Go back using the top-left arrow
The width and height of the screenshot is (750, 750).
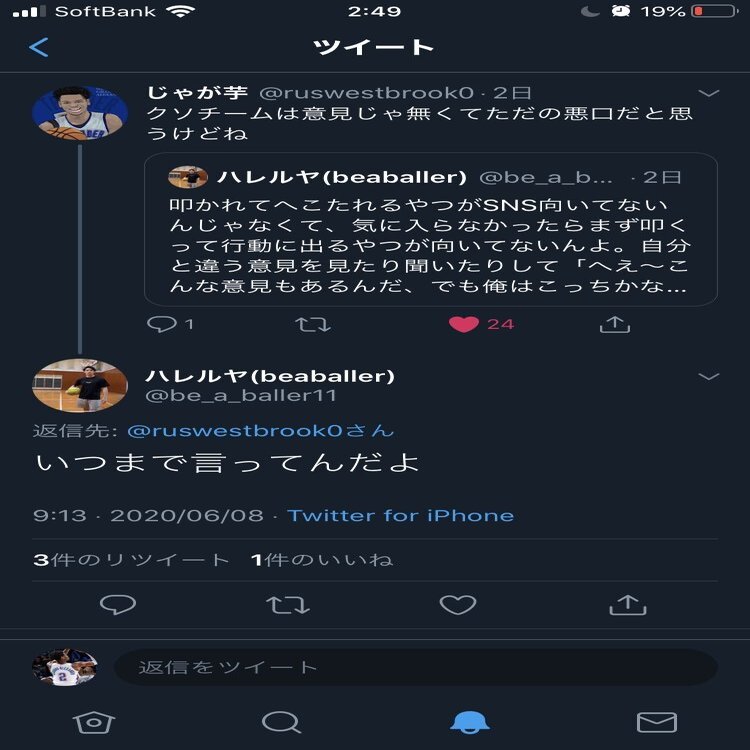point(39,47)
